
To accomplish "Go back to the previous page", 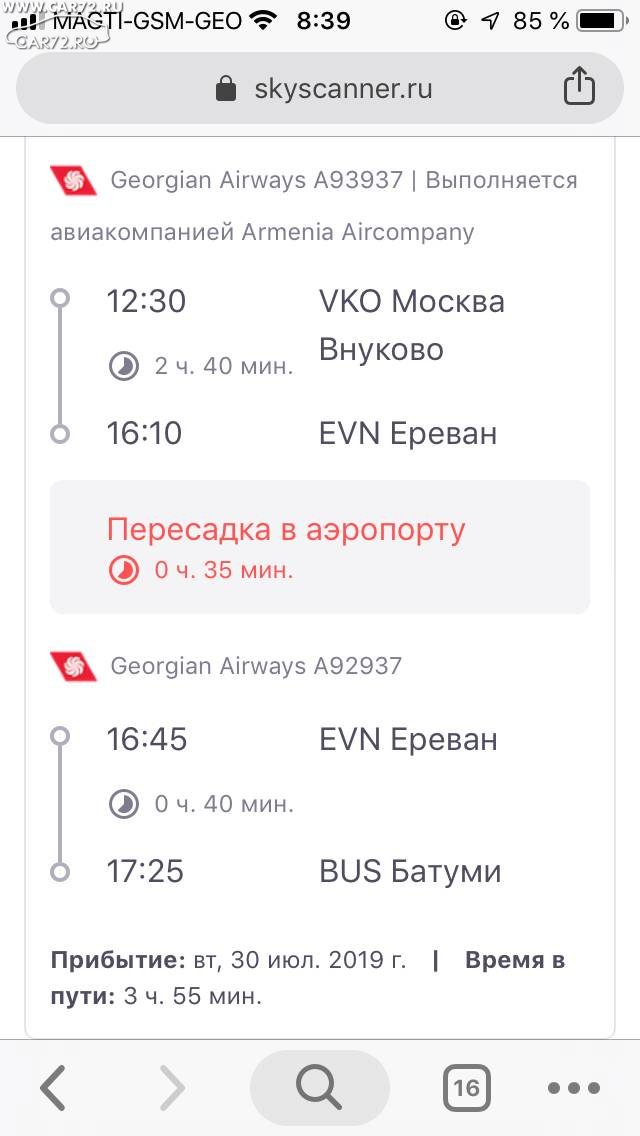I will pyautogui.click(x=53, y=1087).
